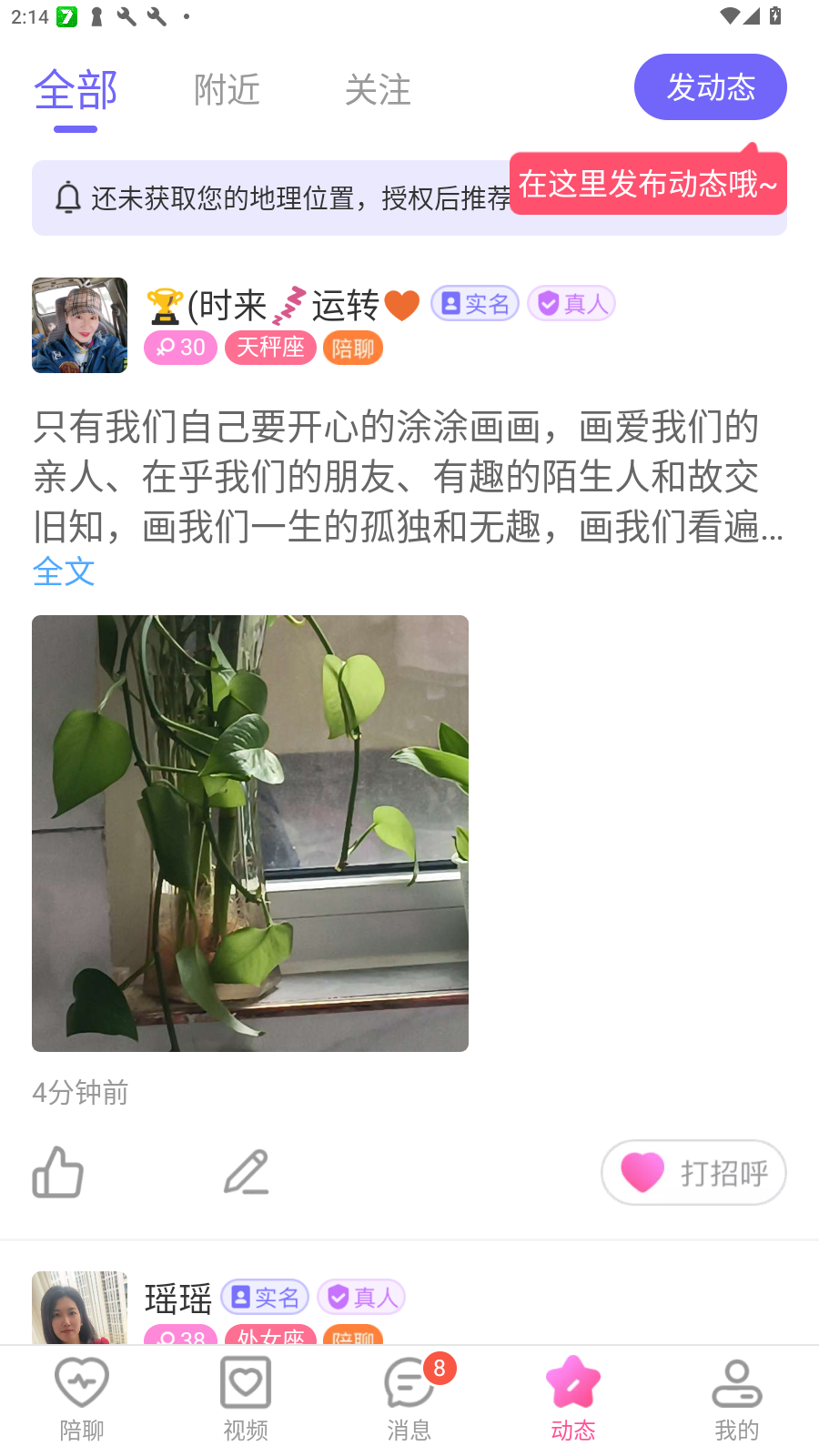819x1456 pixels.
Task: Switch to the 附近 tab
Action: pos(227,89)
